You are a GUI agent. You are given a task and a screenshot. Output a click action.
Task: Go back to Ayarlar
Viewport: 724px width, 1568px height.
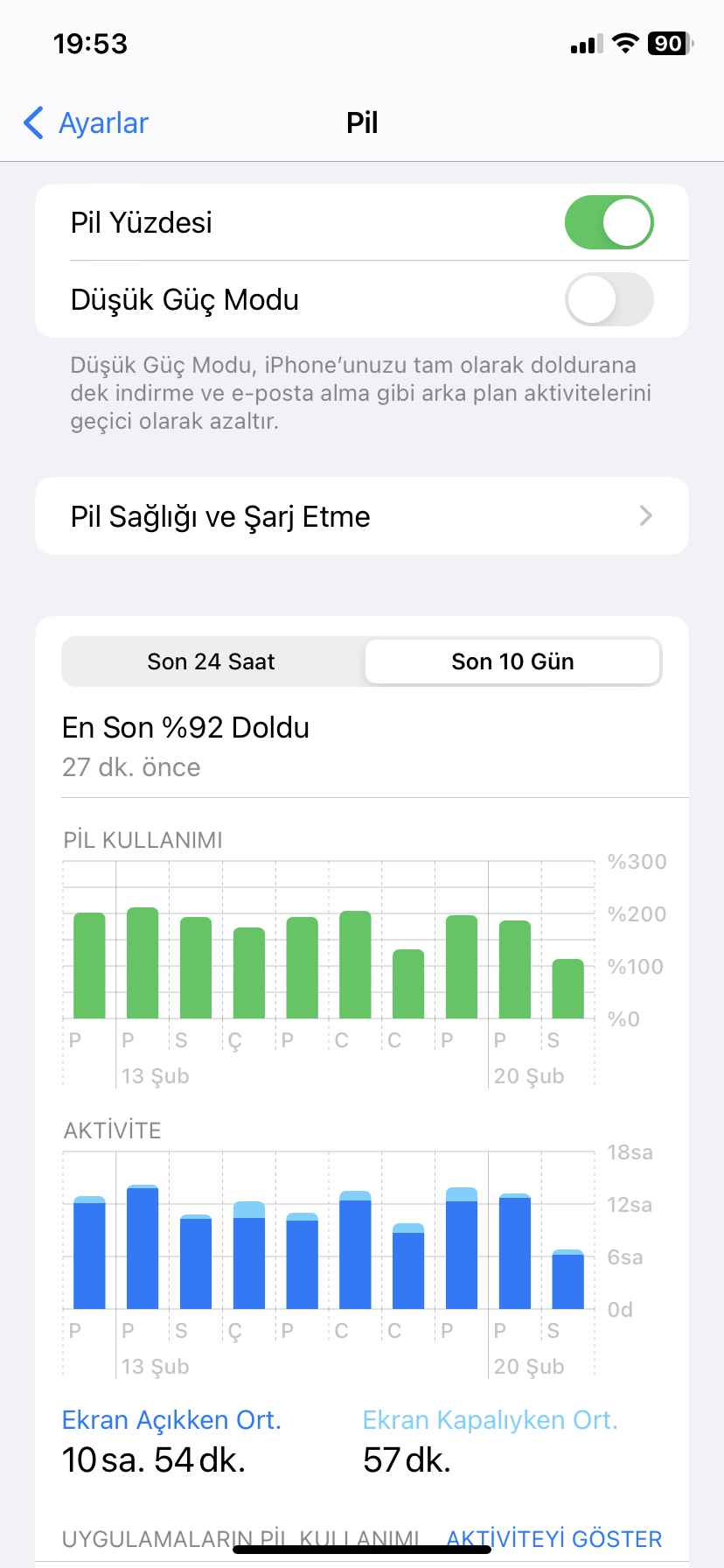point(86,123)
